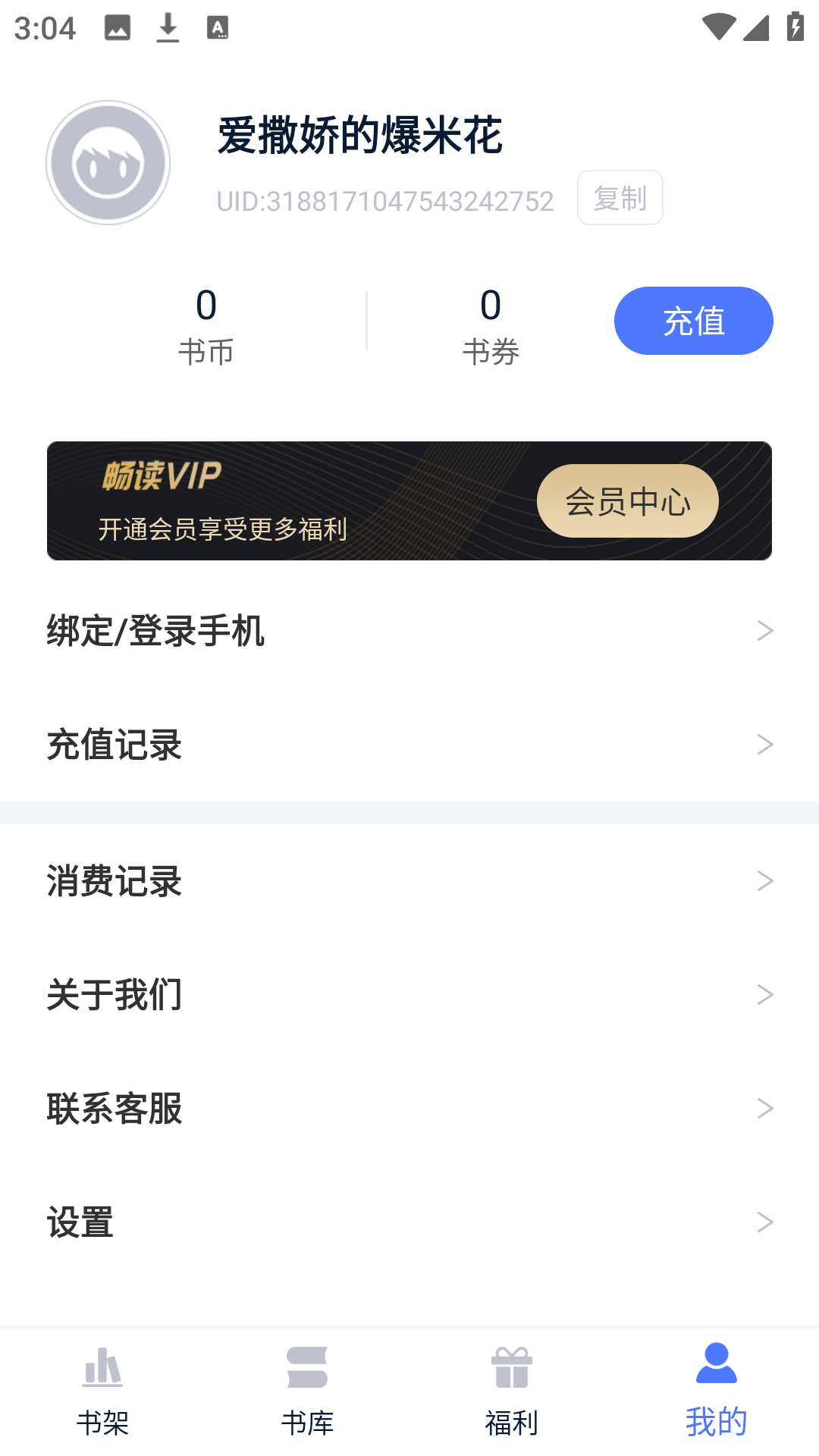Open 关于我们 about page
819x1456 pixels.
point(409,994)
